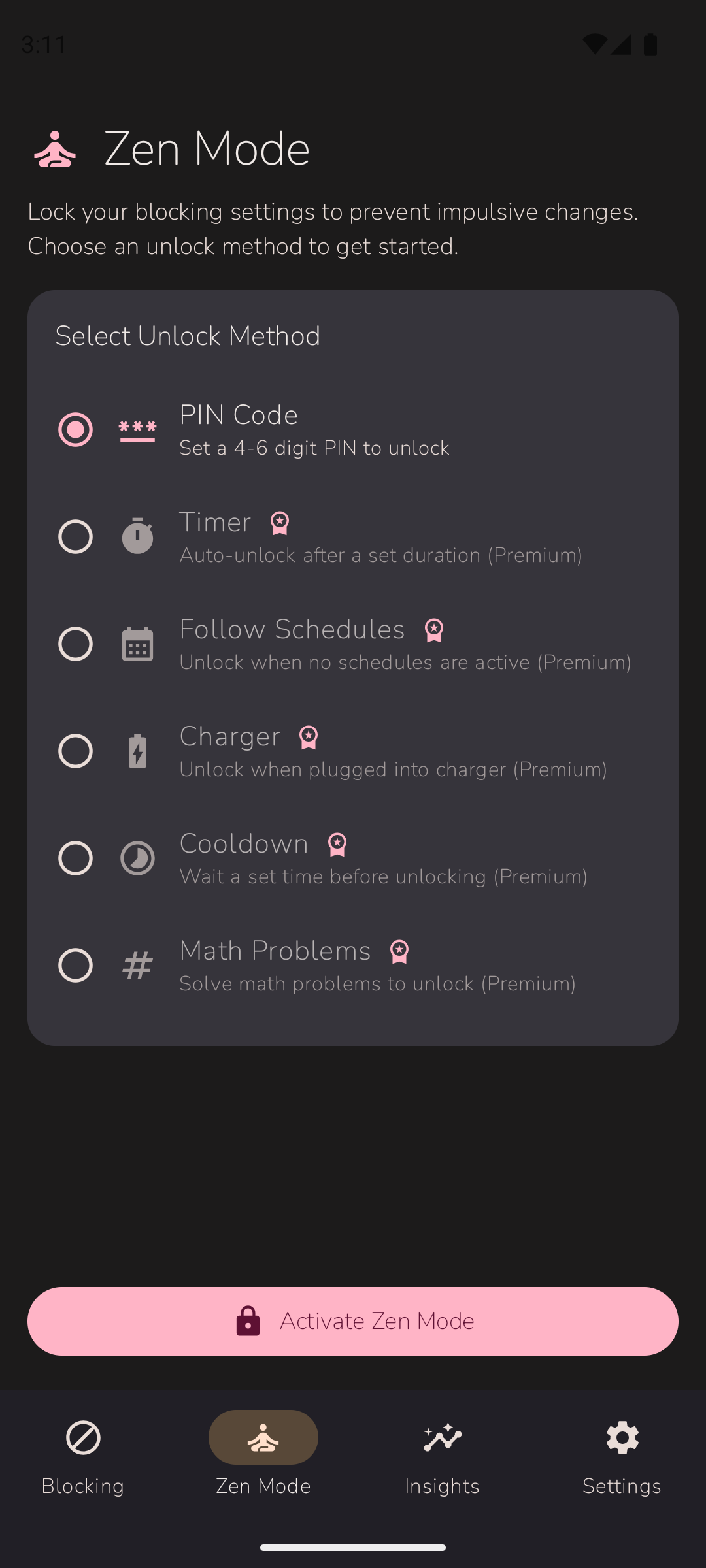
Task: Click the Cooldown clock icon
Action: (x=137, y=858)
